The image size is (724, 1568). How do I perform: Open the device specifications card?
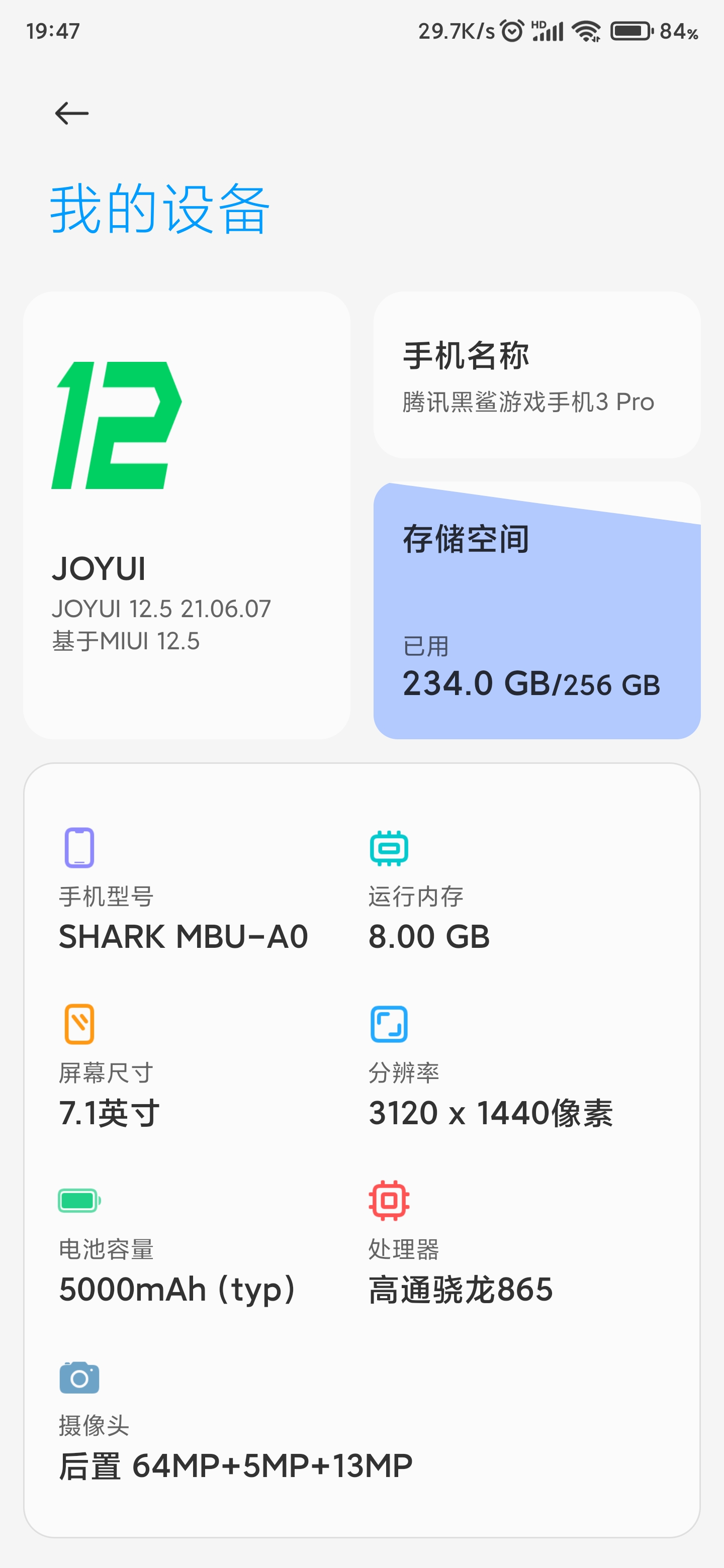[x=361, y=1150]
